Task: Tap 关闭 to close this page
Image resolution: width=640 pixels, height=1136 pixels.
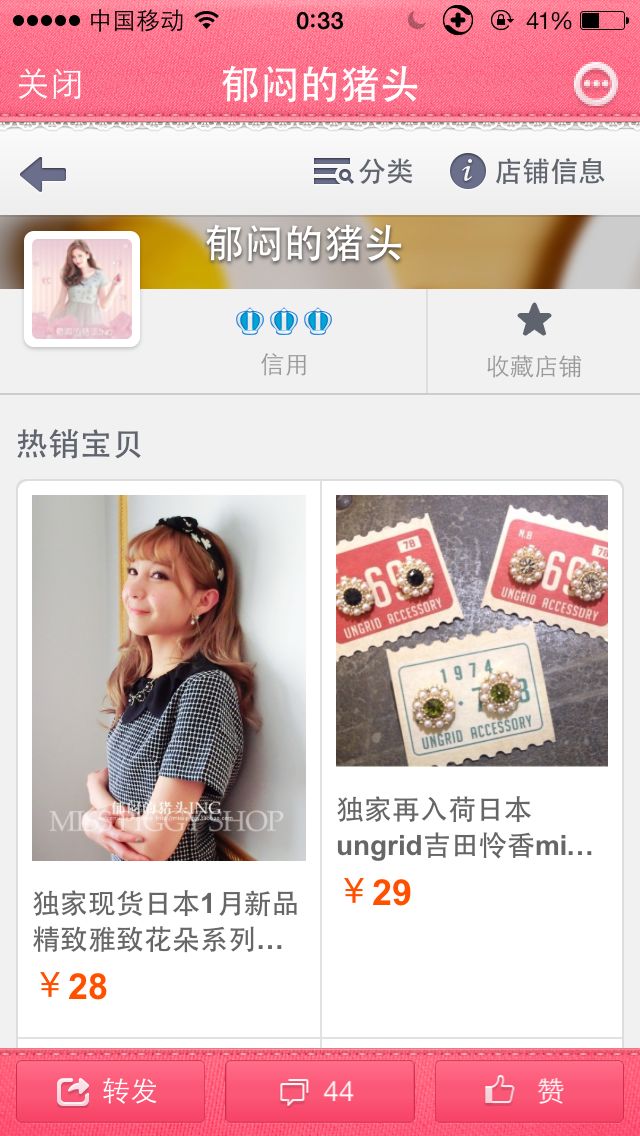Action: click(50, 84)
